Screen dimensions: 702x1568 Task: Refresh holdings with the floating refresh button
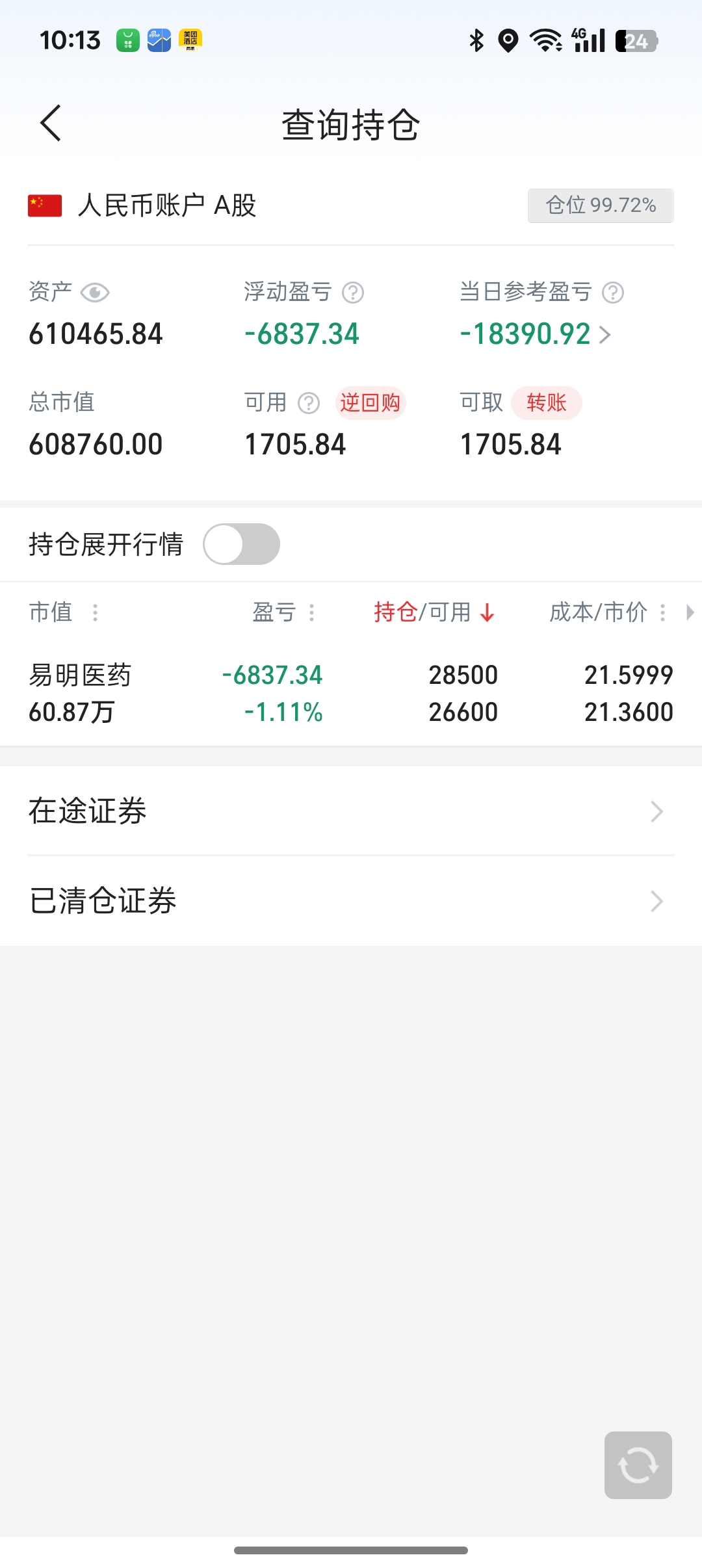[638, 1465]
